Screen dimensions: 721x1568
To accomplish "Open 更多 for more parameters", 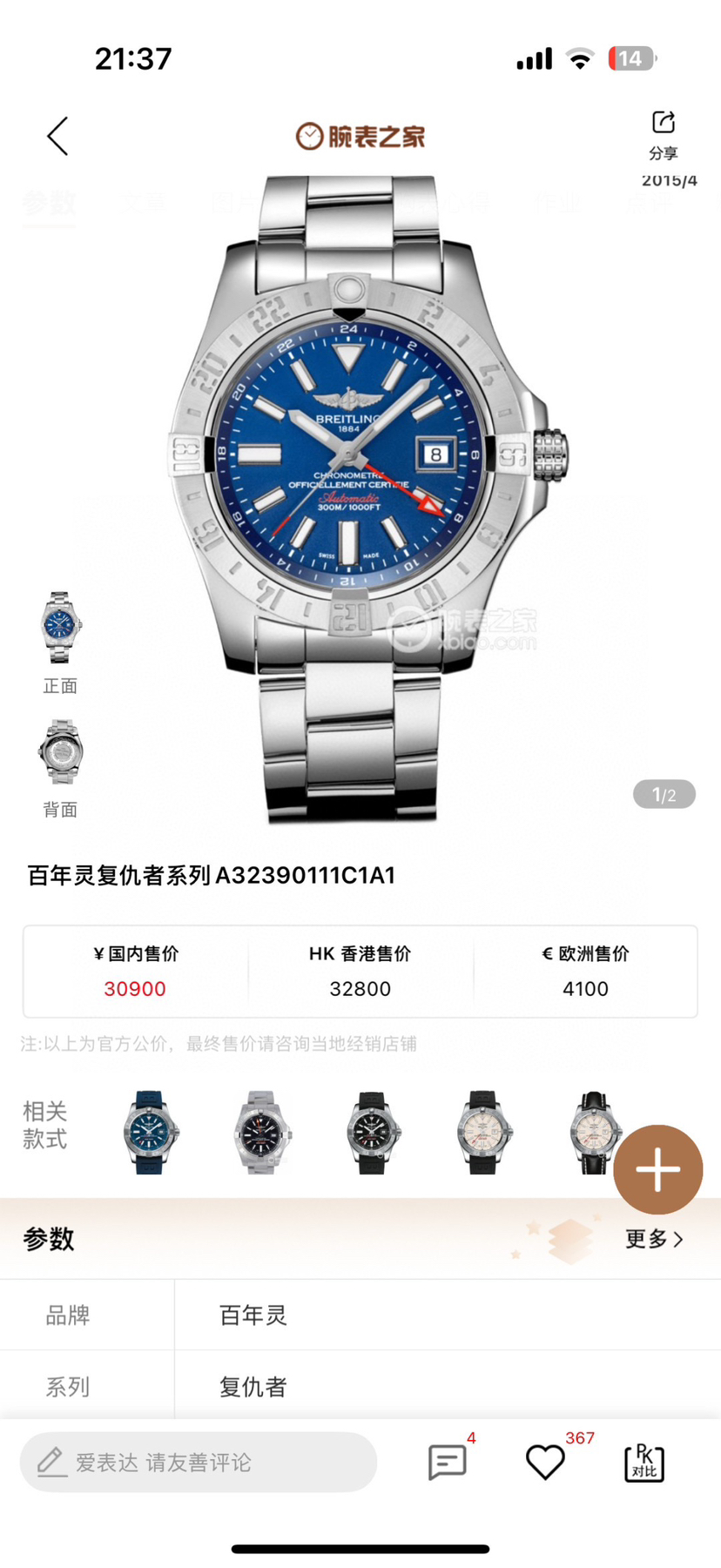I will [x=654, y=1238].
